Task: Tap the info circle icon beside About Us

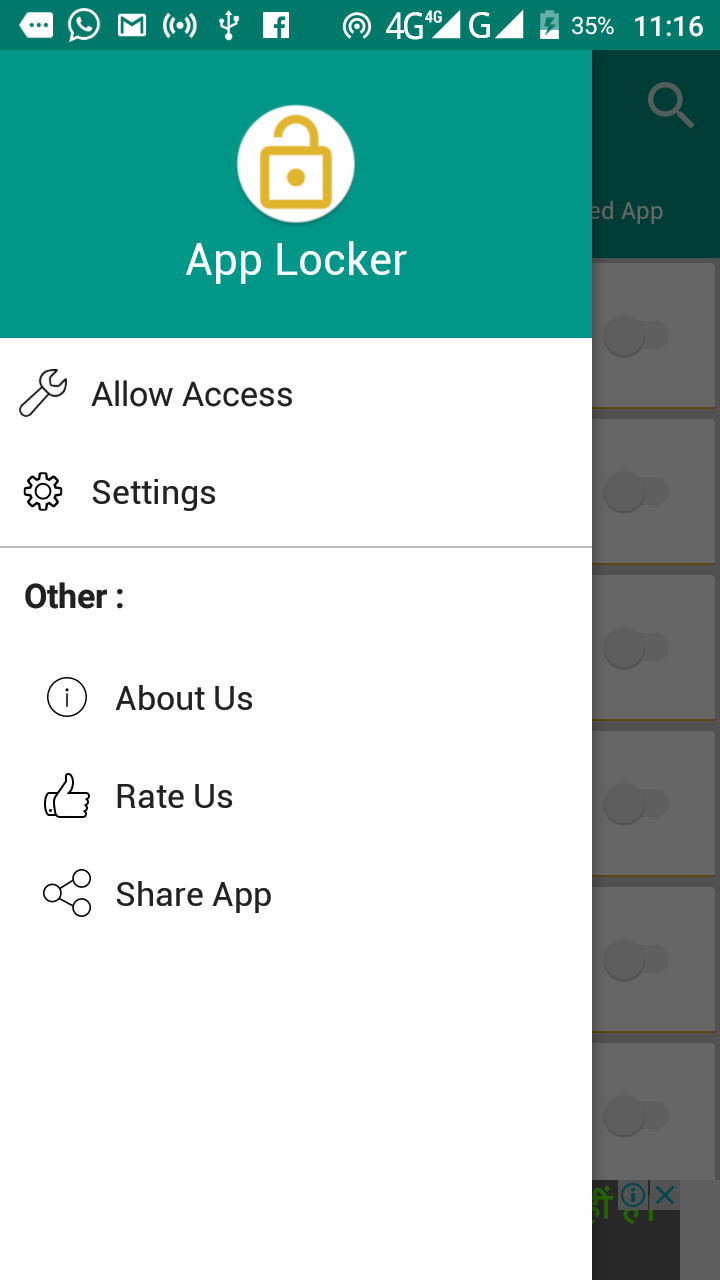Action: 66,697
